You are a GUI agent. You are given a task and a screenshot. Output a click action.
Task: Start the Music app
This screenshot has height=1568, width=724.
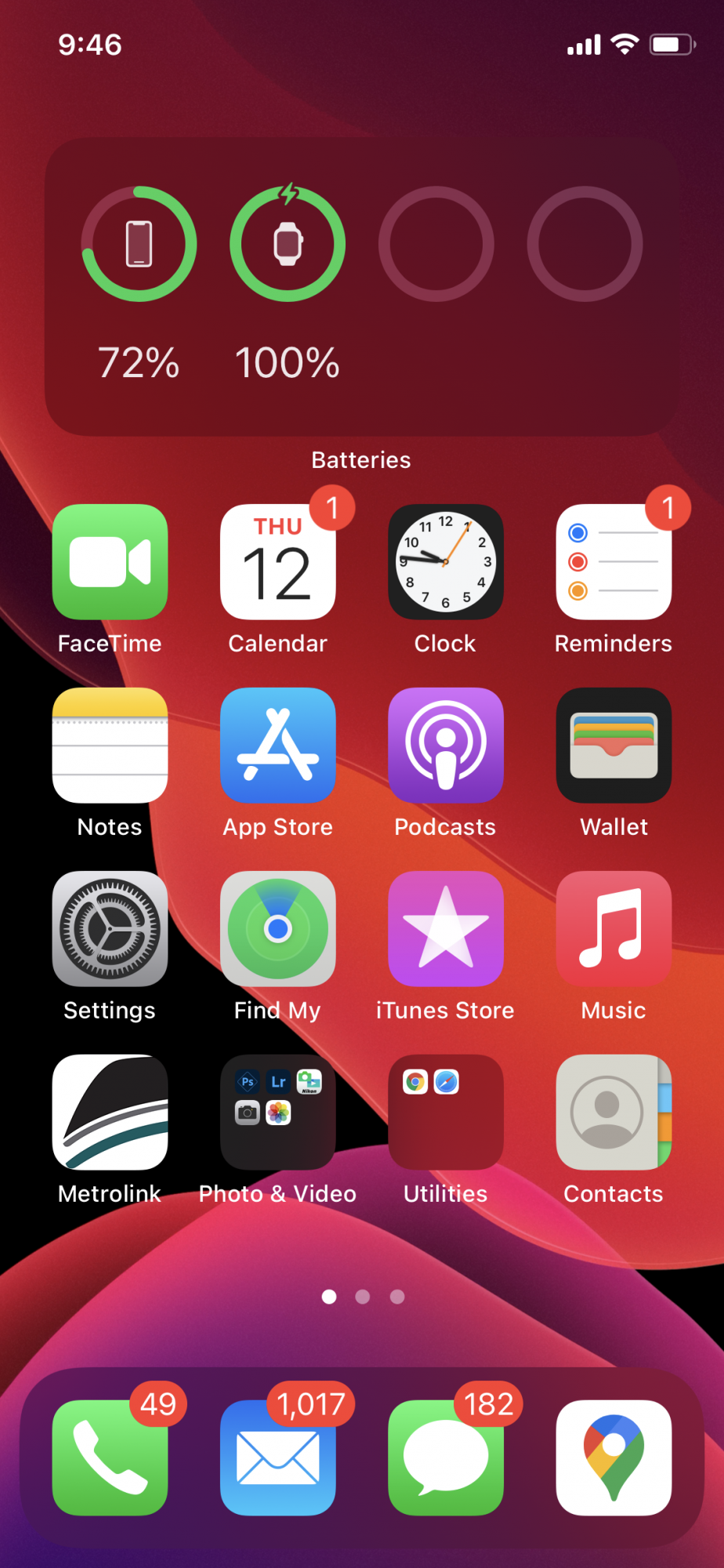pyautogui.click(x=614, y=928)
